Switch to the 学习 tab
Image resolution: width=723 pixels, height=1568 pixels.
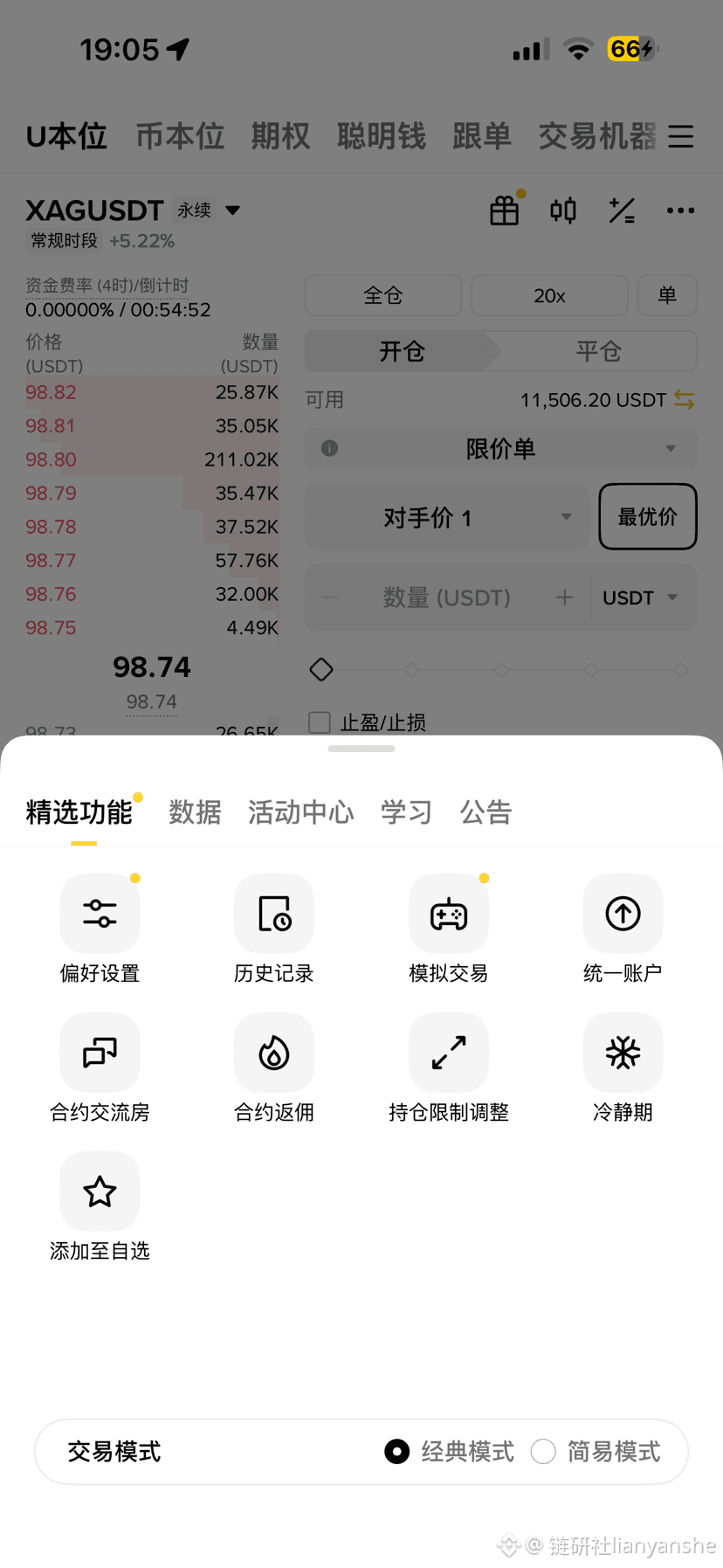[x=407, y=812]
